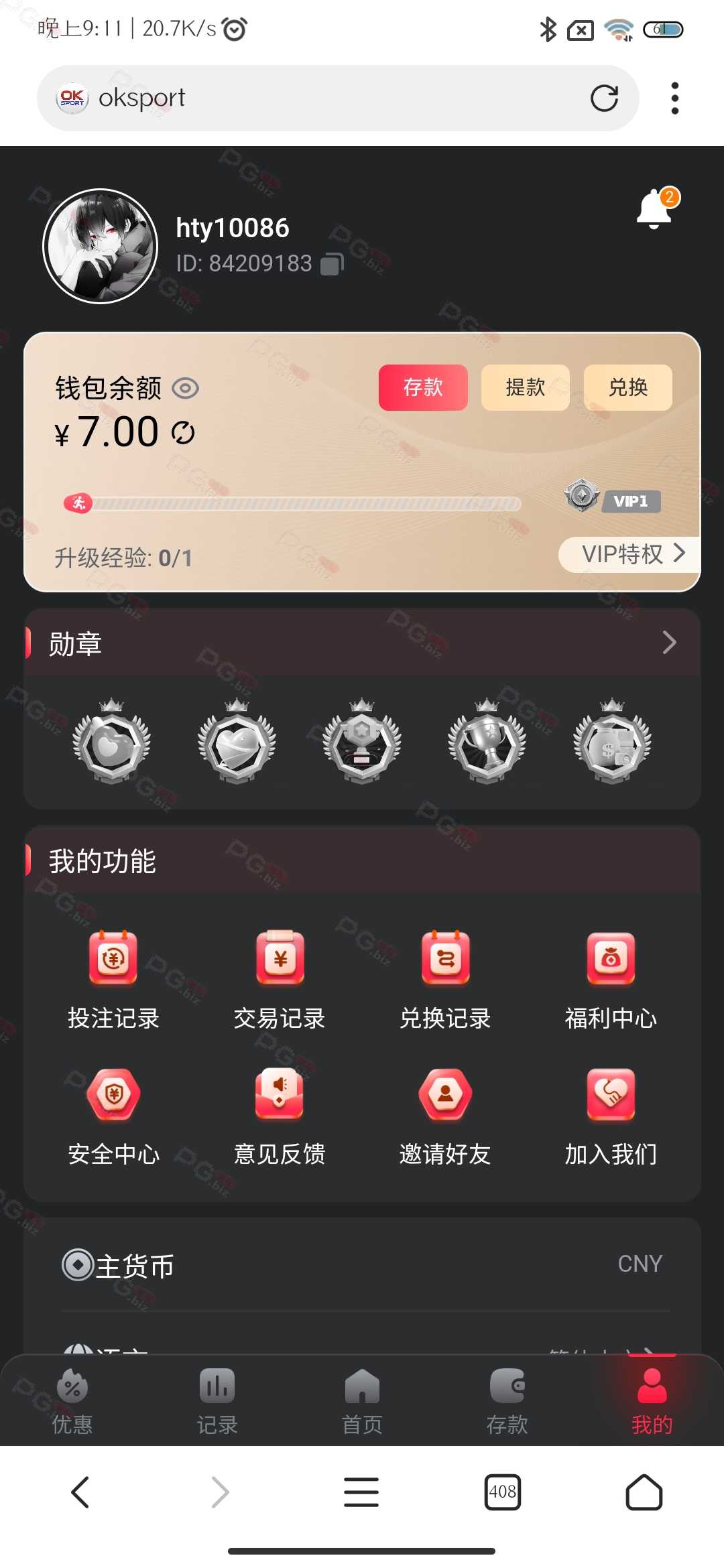Reload the page in the browser bar

coord(604,99)
